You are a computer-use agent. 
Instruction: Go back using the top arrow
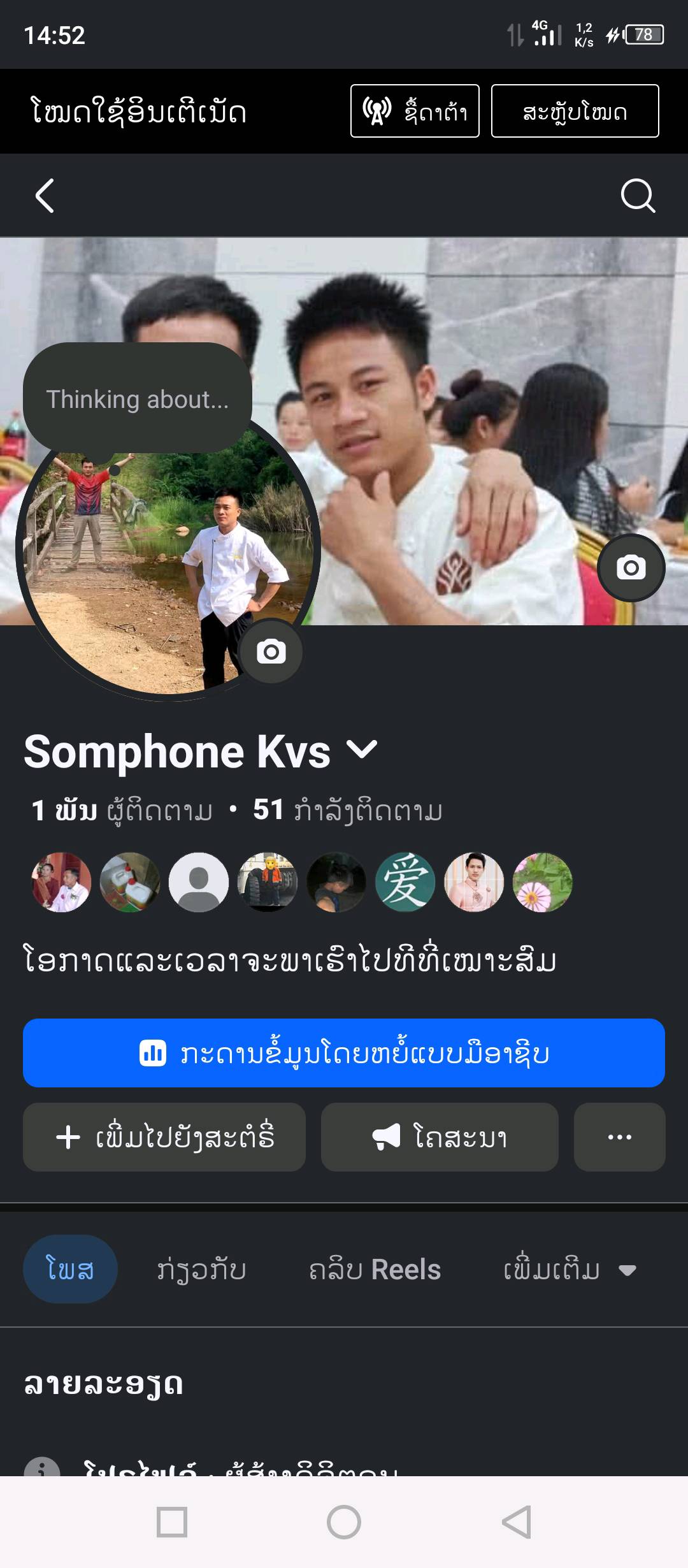pyautogui.click(x=45, y=196)
